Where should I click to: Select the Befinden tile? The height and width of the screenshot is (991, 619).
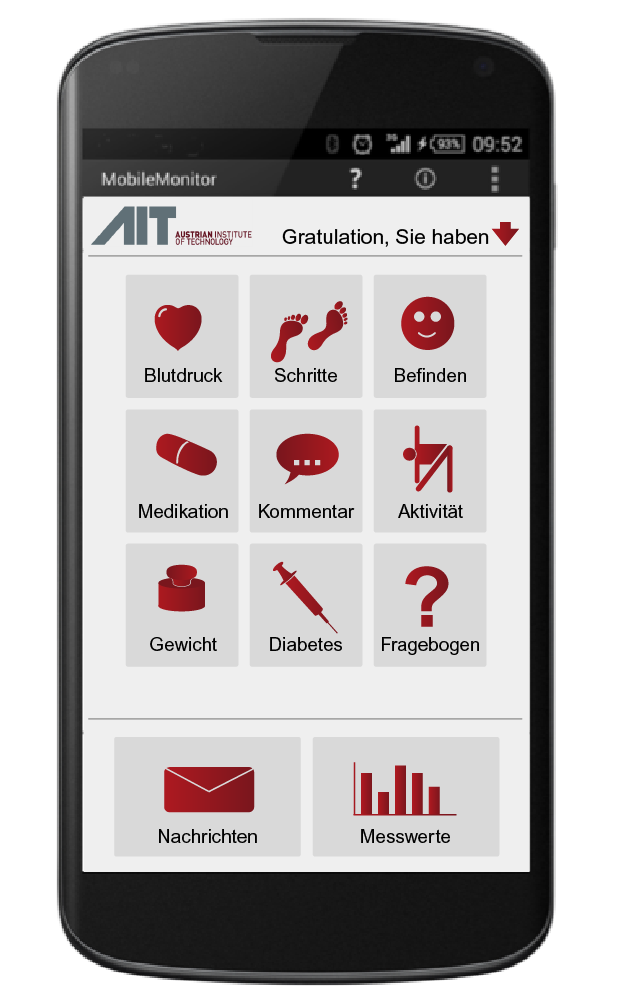430,336
